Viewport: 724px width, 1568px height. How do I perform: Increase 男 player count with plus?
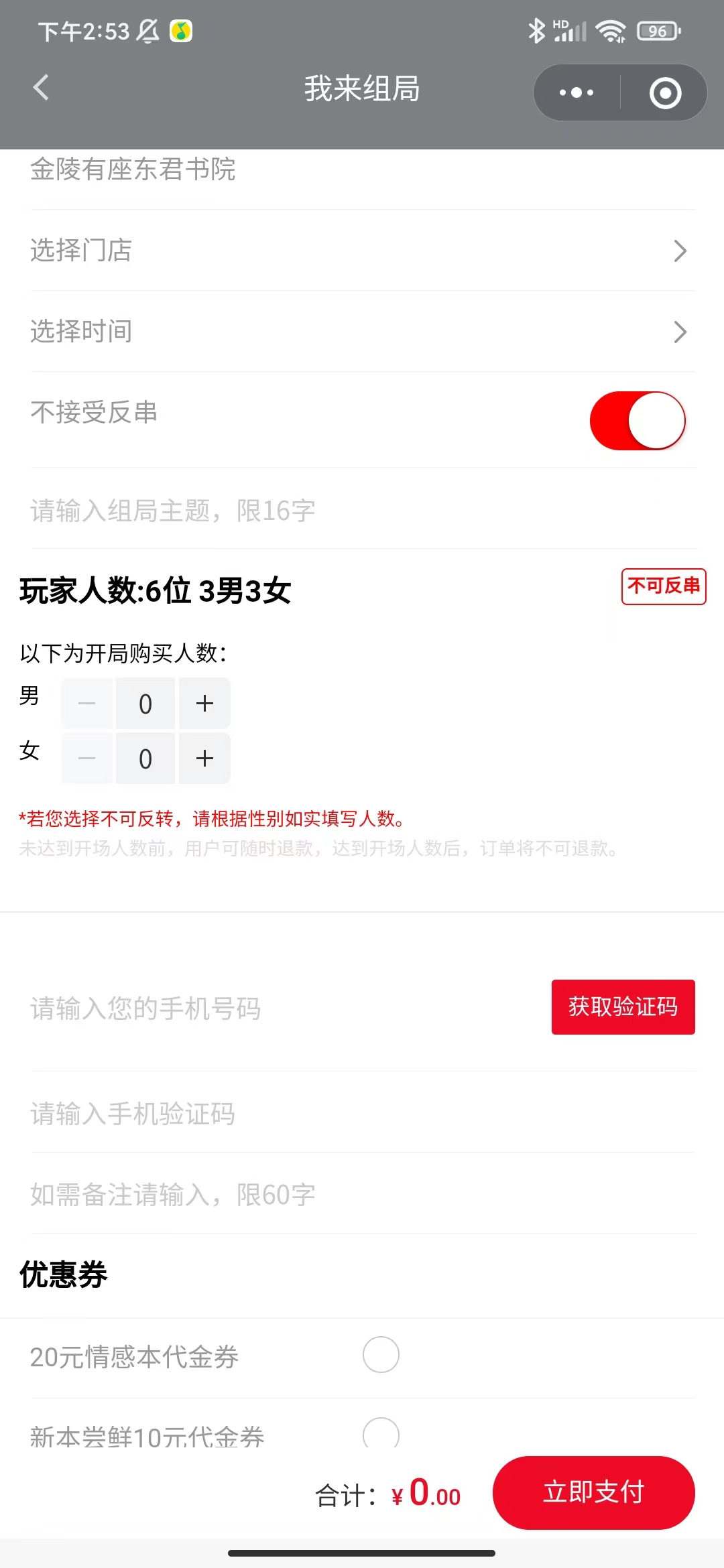(204, 703)
